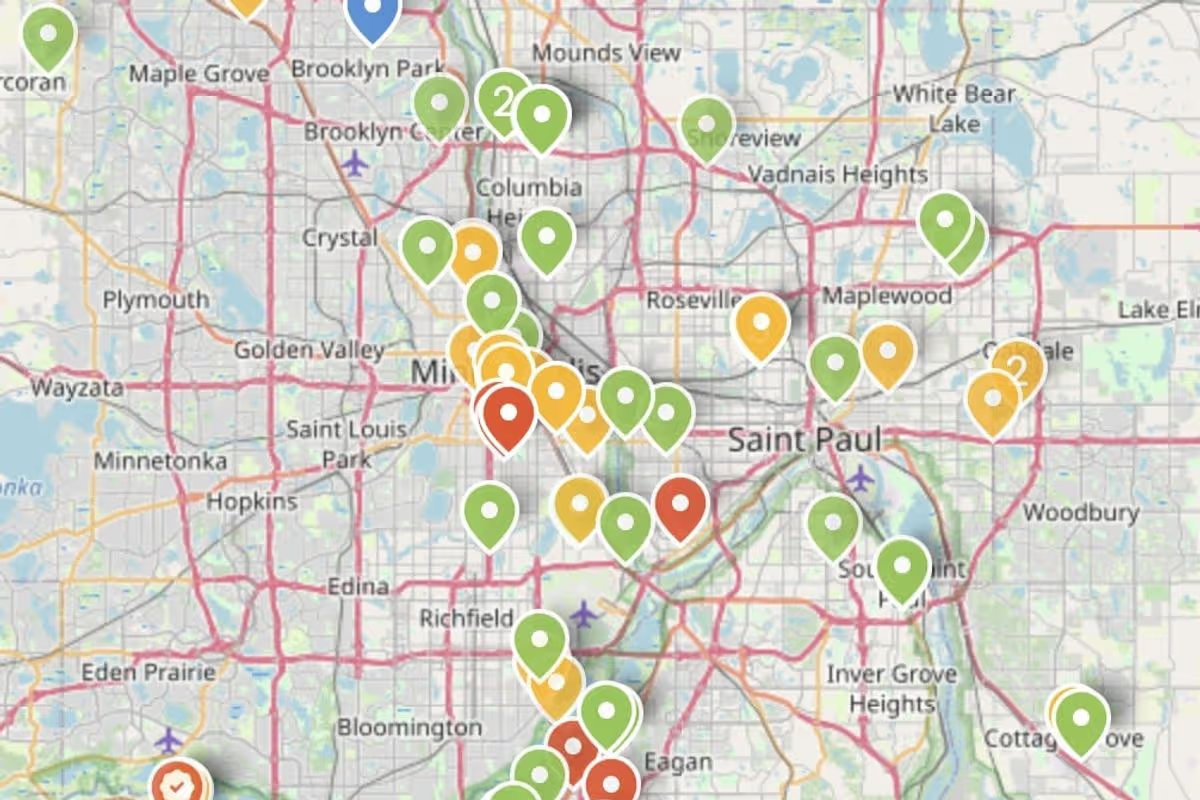Viewport: 1200px width, 800px height.
Task: Tap the green pin next to Crystal
Action: pyautogui.click(x=427, y=246)
